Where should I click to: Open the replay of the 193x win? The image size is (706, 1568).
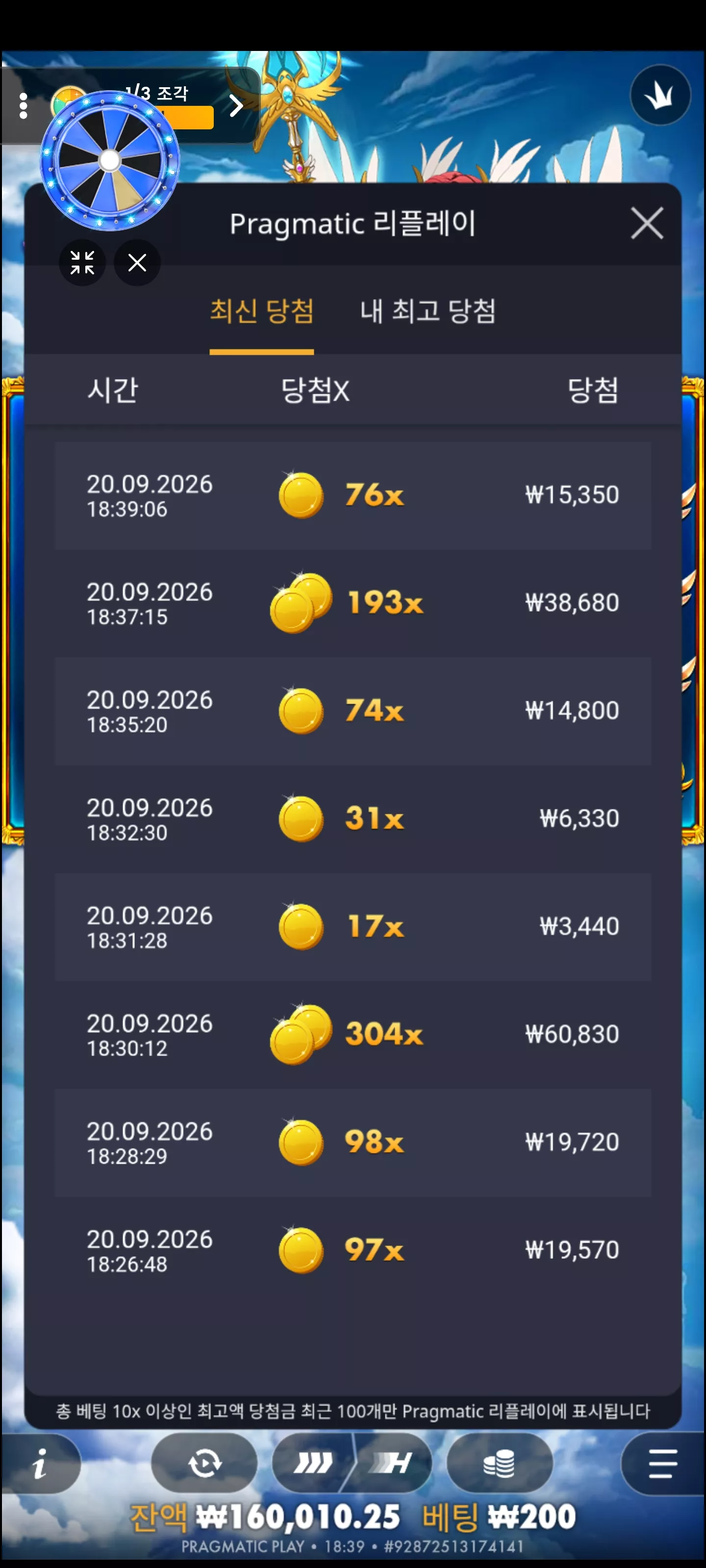coord(353,603)
